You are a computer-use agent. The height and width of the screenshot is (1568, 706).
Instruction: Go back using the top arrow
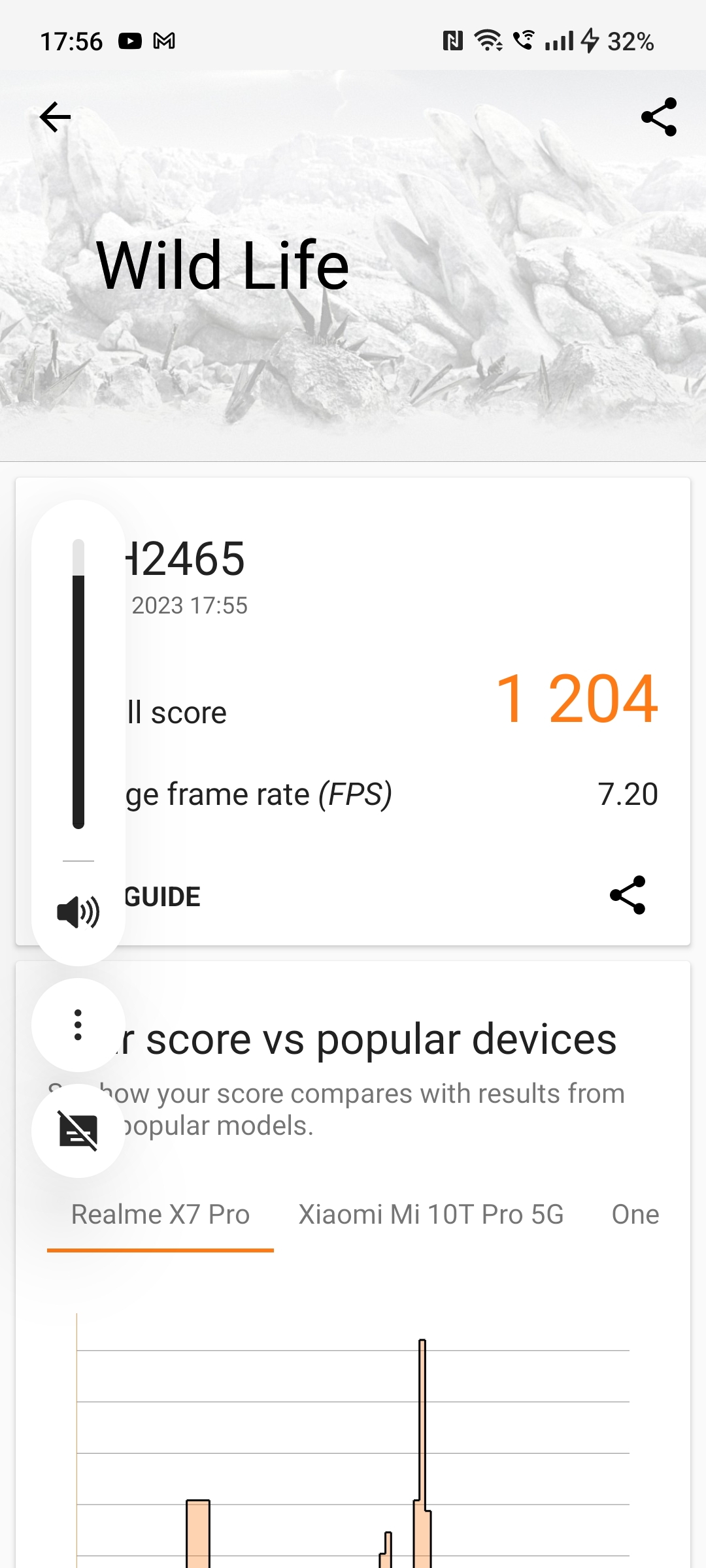click(x=55, y=118)
